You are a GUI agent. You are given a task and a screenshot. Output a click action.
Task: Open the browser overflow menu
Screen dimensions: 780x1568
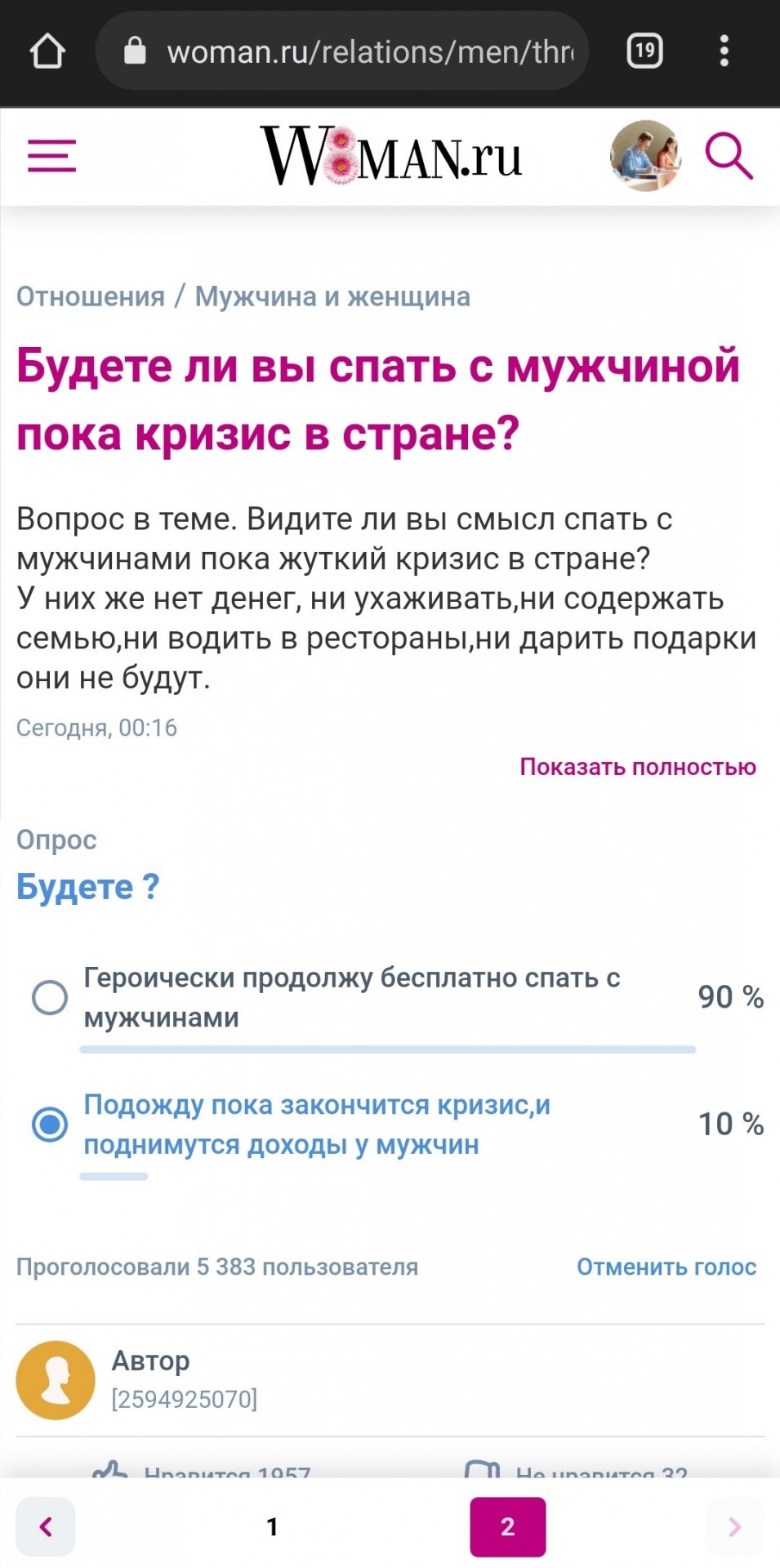[724, 51]
